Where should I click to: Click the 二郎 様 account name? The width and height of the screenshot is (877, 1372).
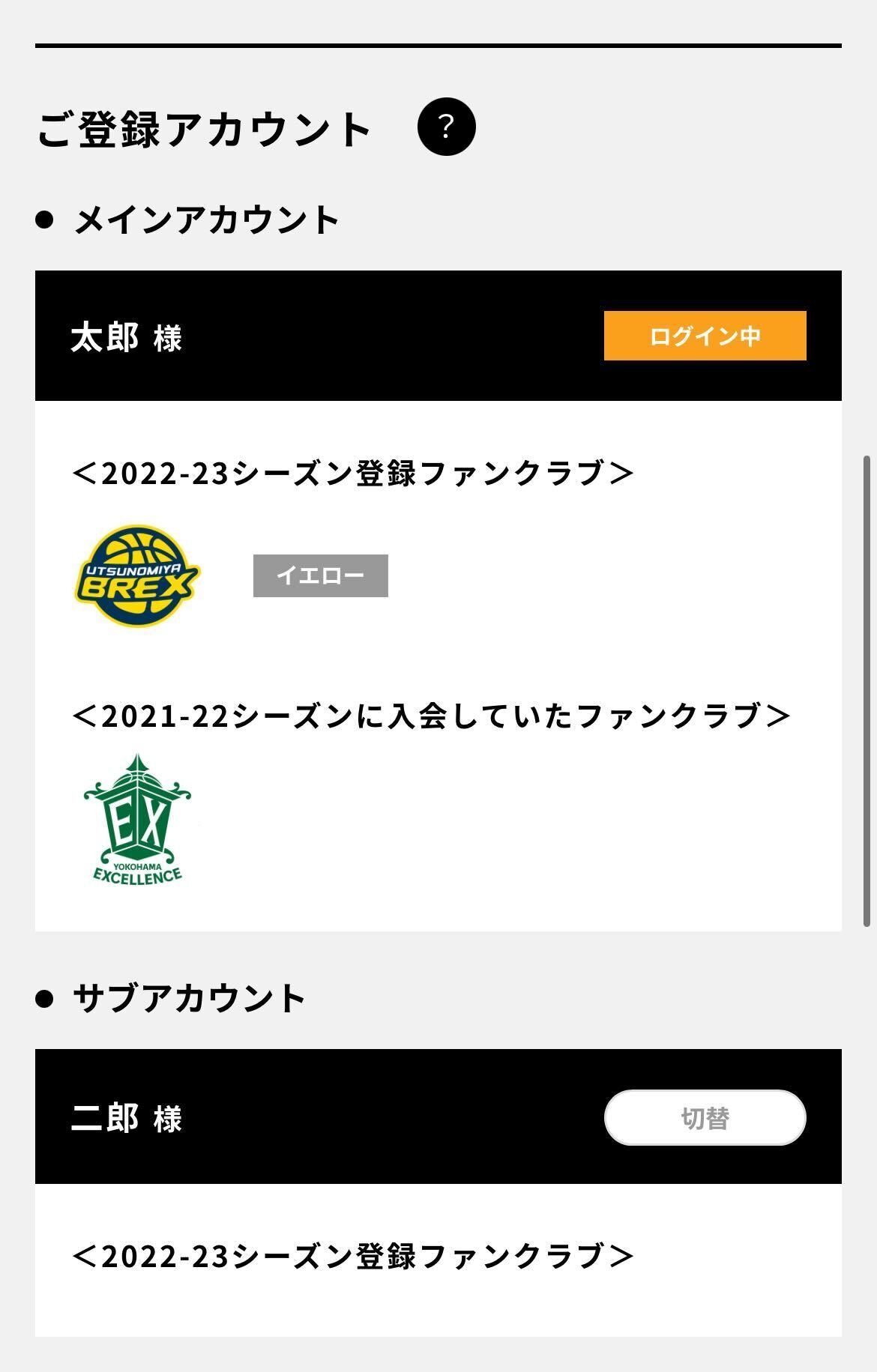pyautogui.click(x=124, y=1118)
